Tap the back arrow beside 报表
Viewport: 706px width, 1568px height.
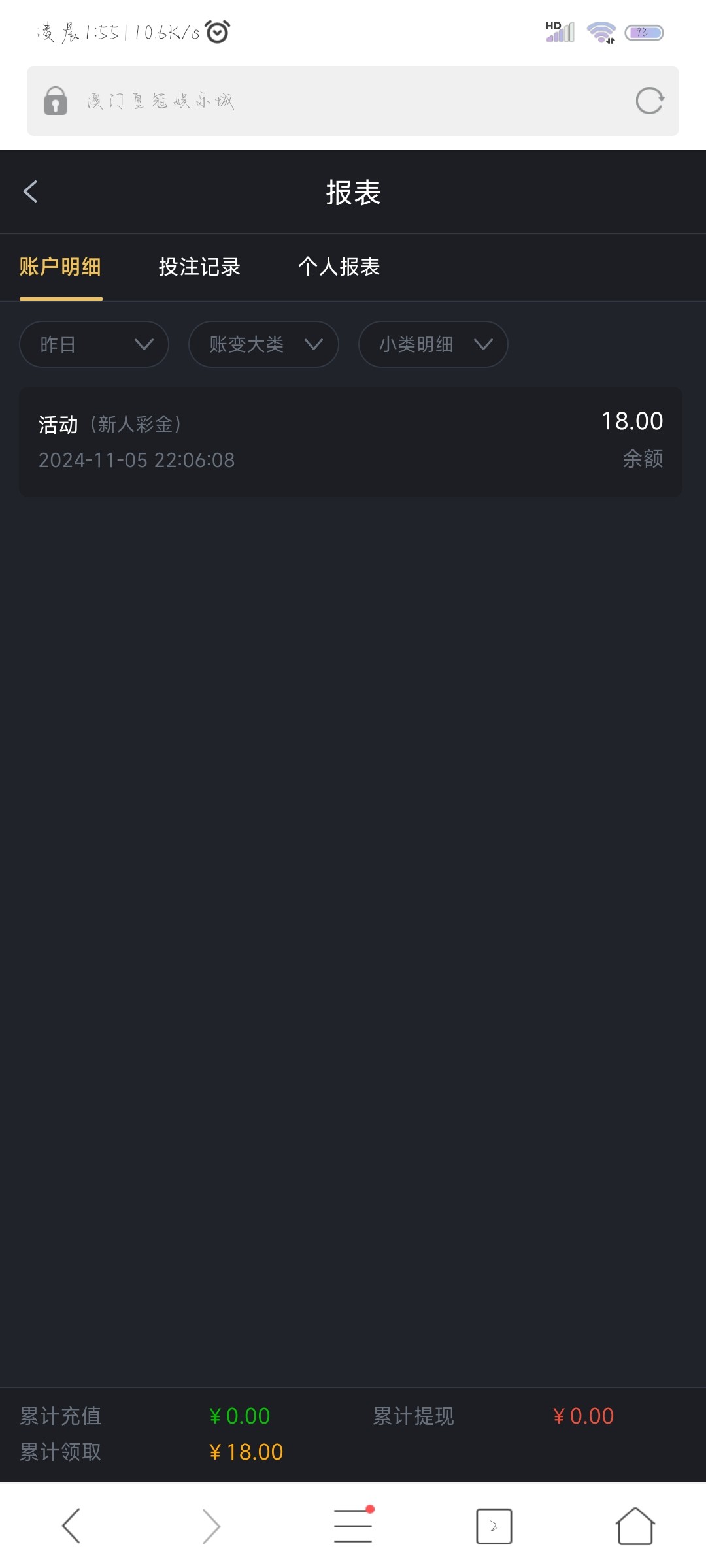pos(30,191)
